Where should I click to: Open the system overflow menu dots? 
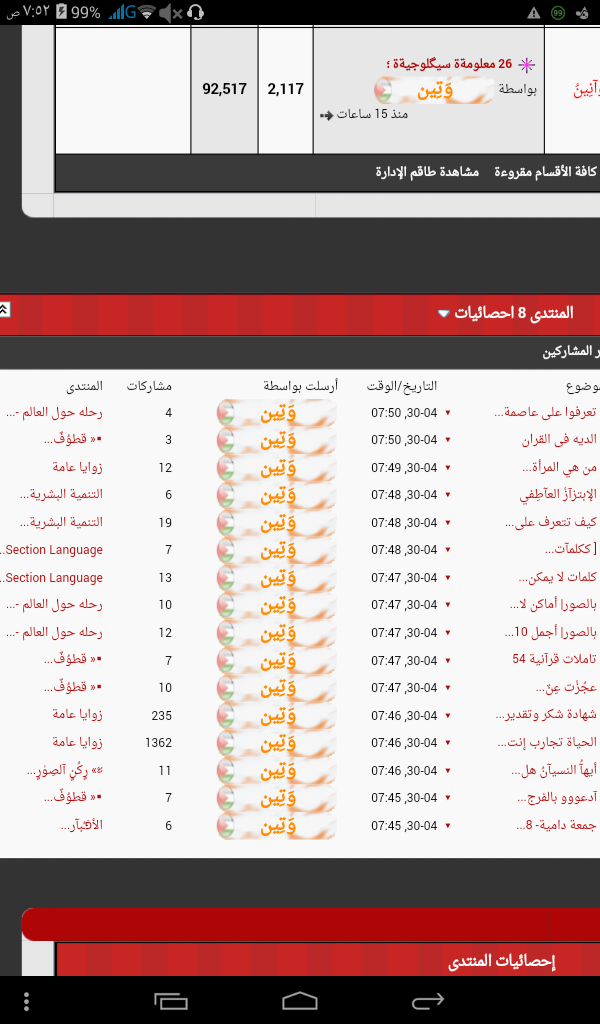(26, 1000)
